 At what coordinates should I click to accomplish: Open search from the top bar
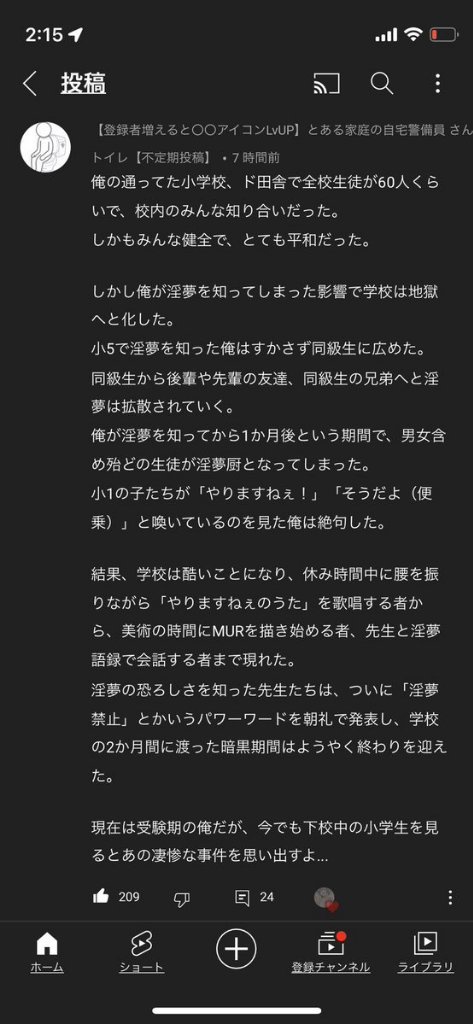tap(382, 84)
